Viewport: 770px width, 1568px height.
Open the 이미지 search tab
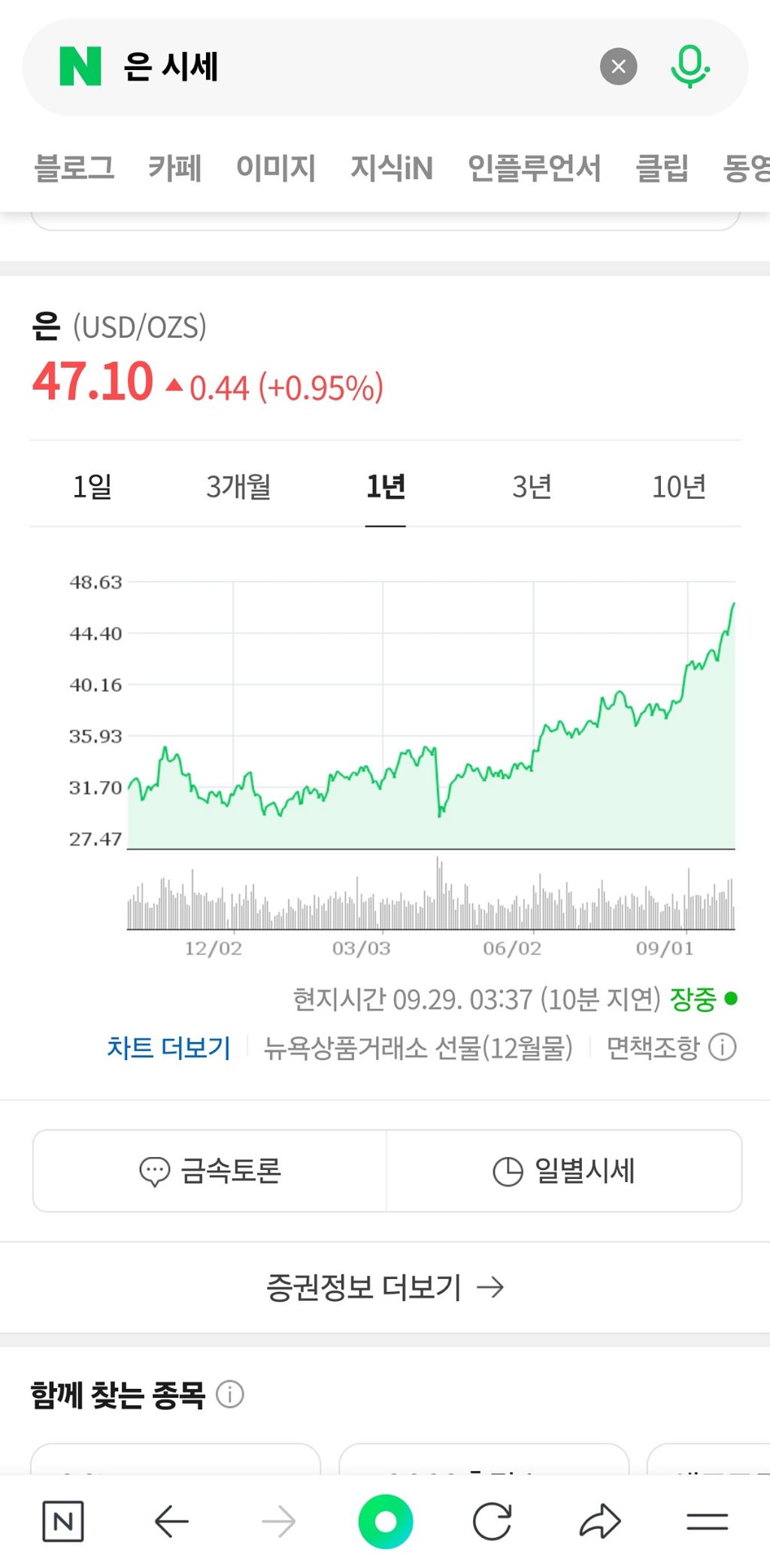[277, 169]
